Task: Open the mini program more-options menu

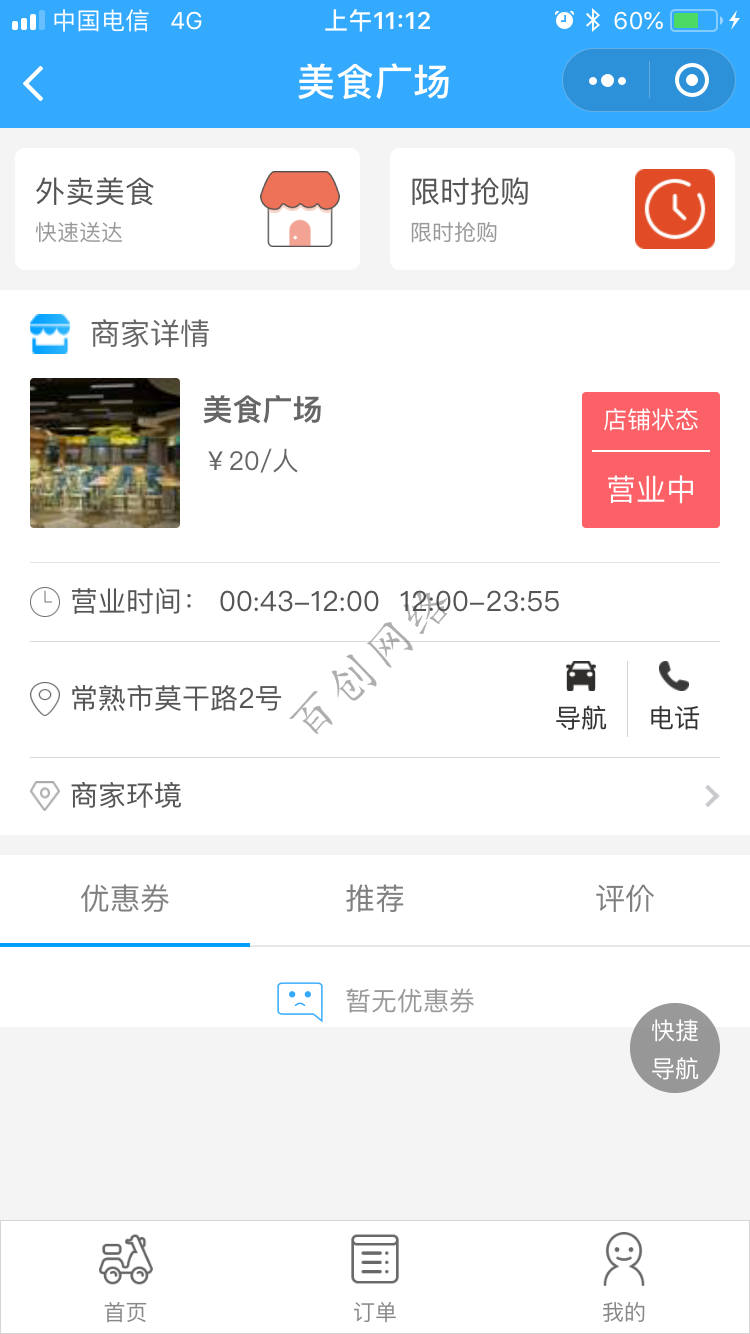Action: point(607,81)
